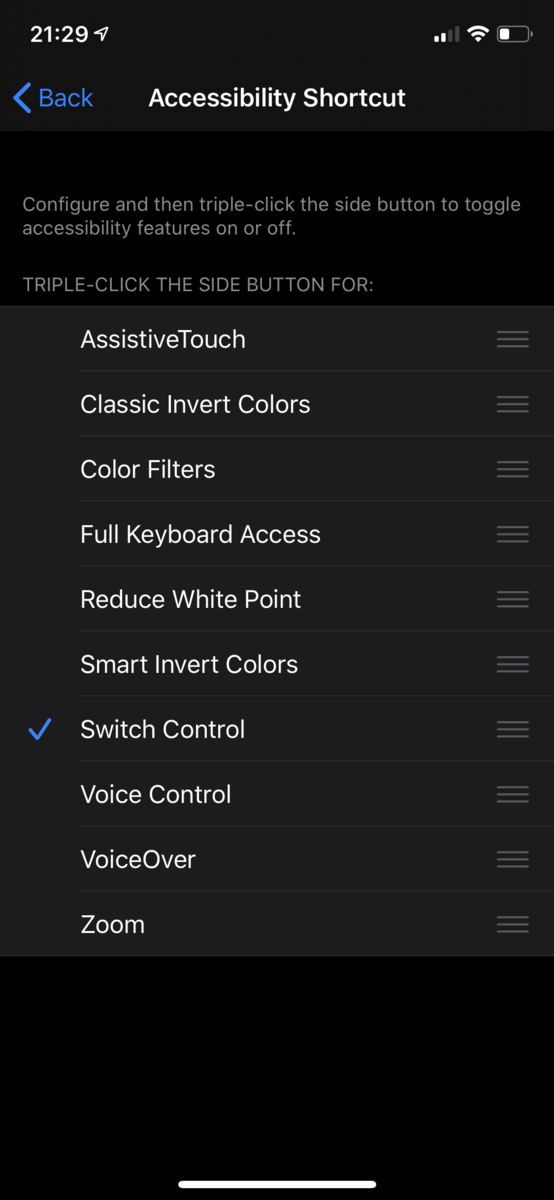Choose Zoom as shortcut
The image size is (554, 1200).
pos(277,924)
